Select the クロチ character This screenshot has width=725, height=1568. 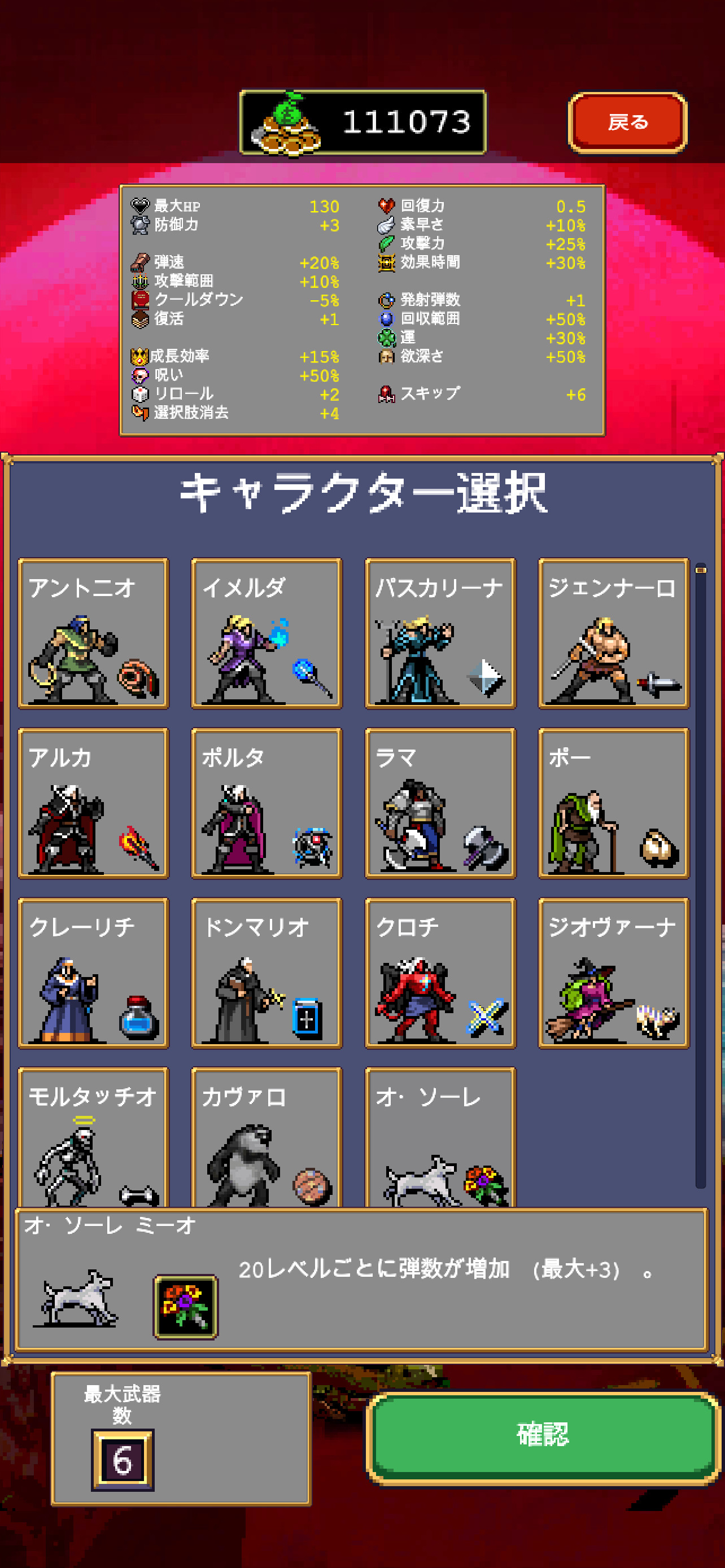[x=440, y=973]
